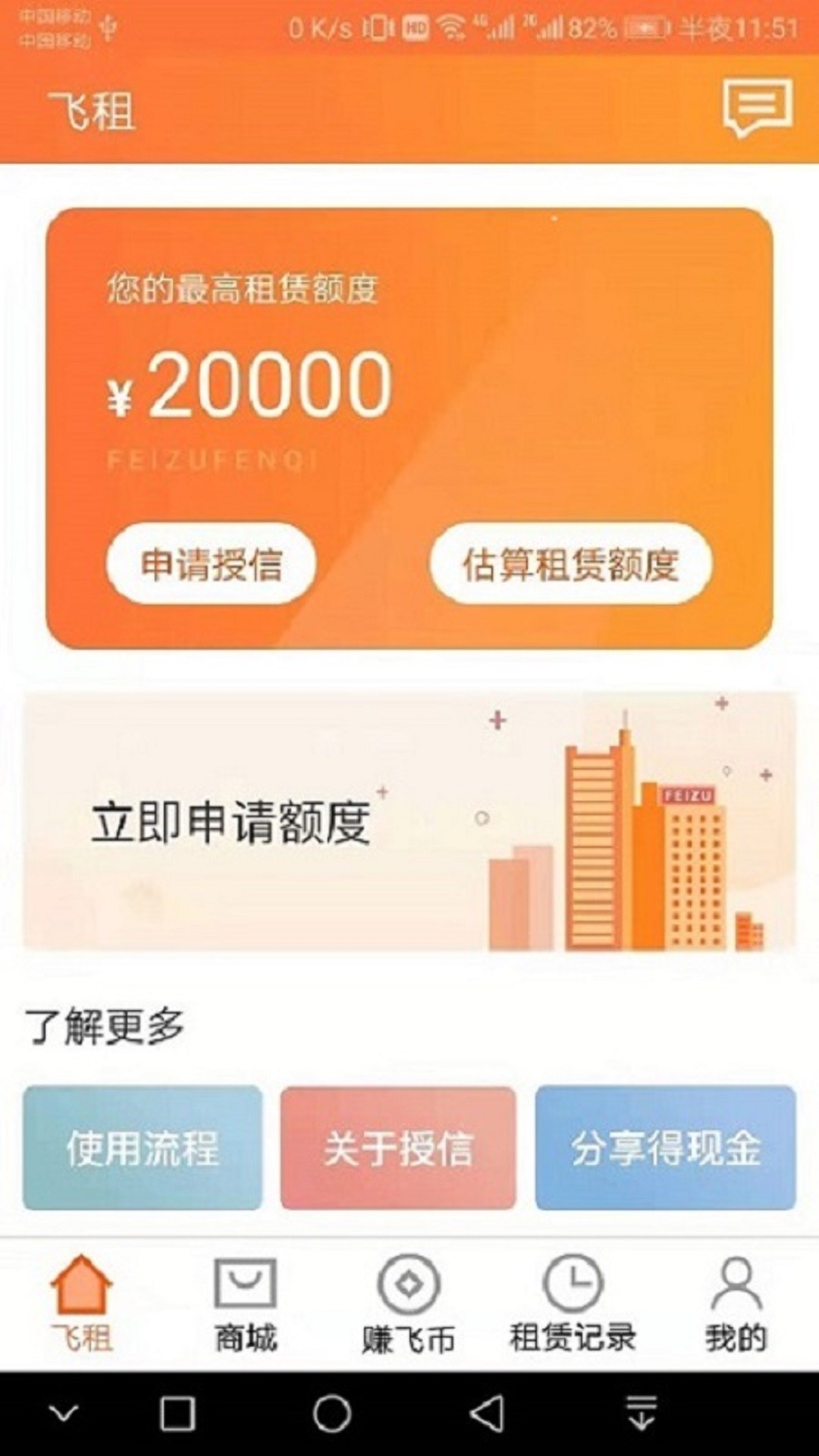Image resolution: width=819 pixels, height=1456 pixels.
Task: Open the 关于授信 card
Action: pos(398,1147)
